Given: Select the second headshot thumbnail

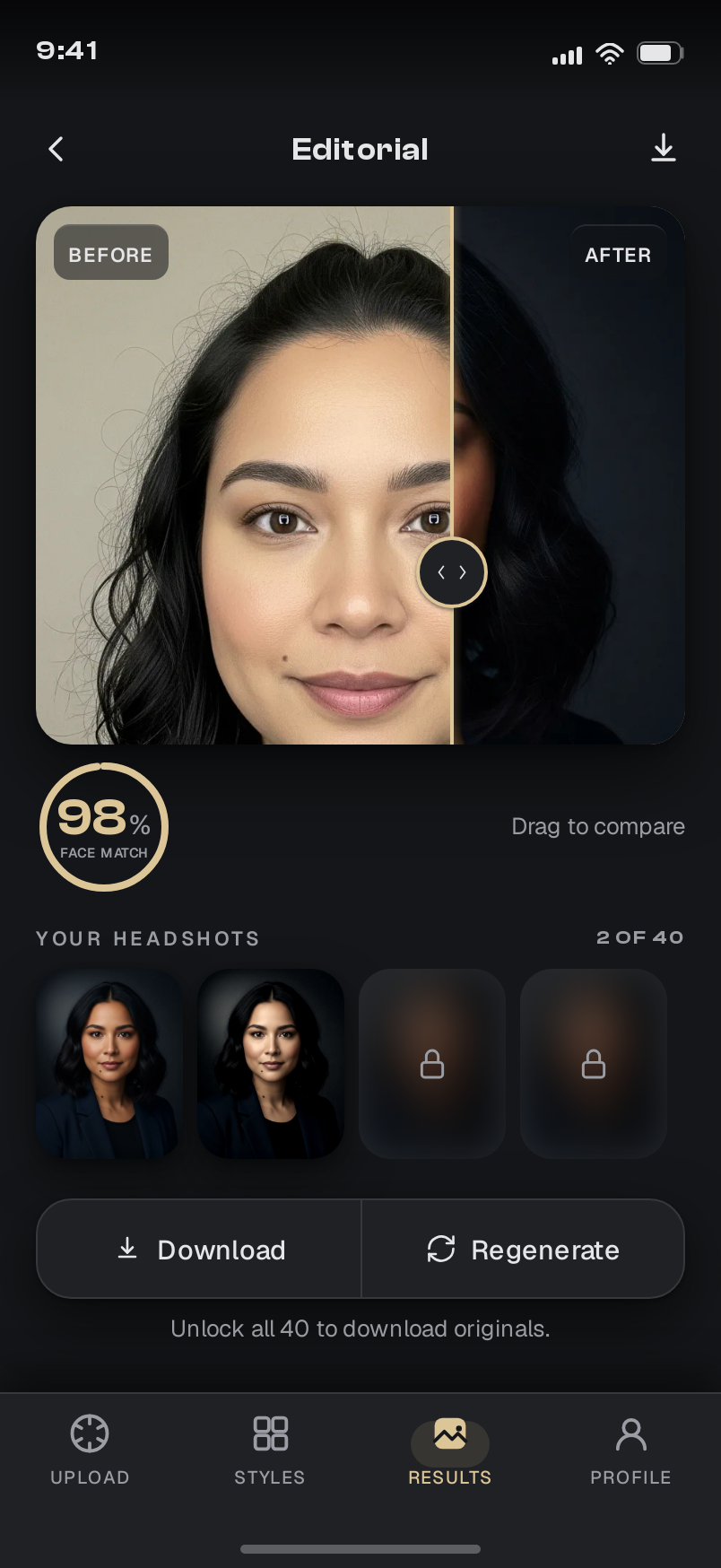Looking at the screenshot, I should coord(271,1064).
